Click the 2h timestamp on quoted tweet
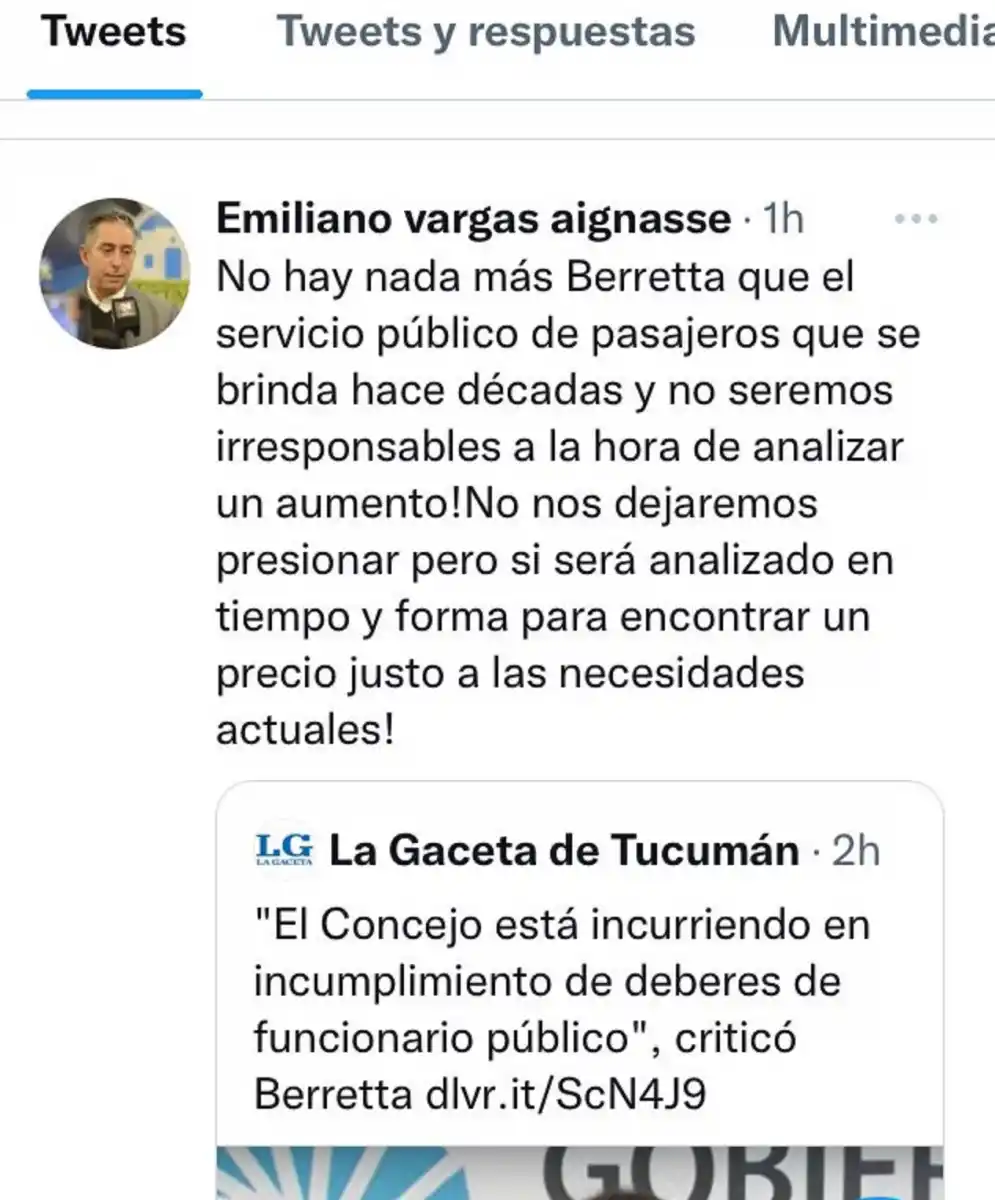Screen dimensions: 995x1200 (x=856, y=851)
